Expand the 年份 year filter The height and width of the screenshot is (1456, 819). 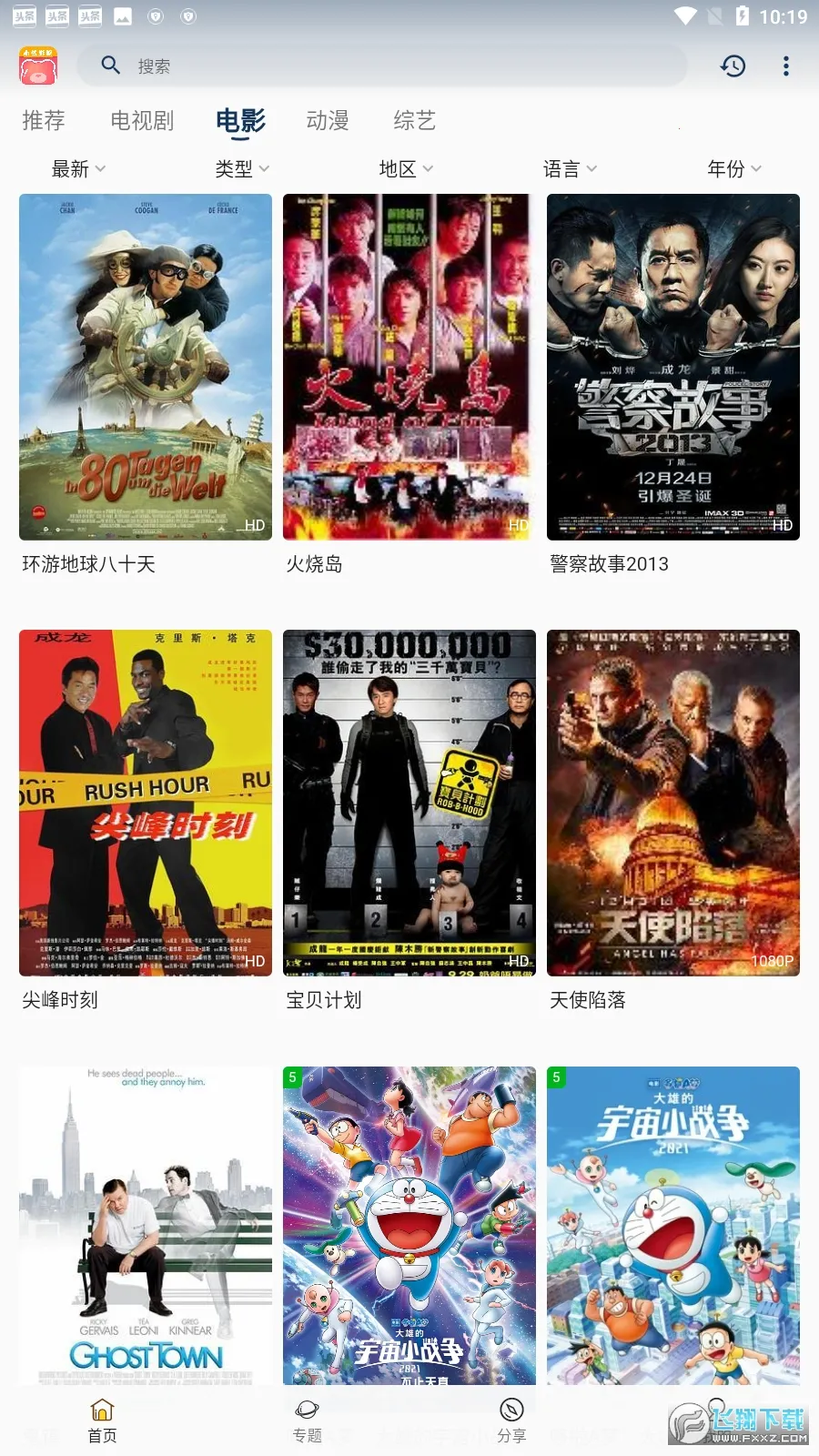tap(733, 168)
